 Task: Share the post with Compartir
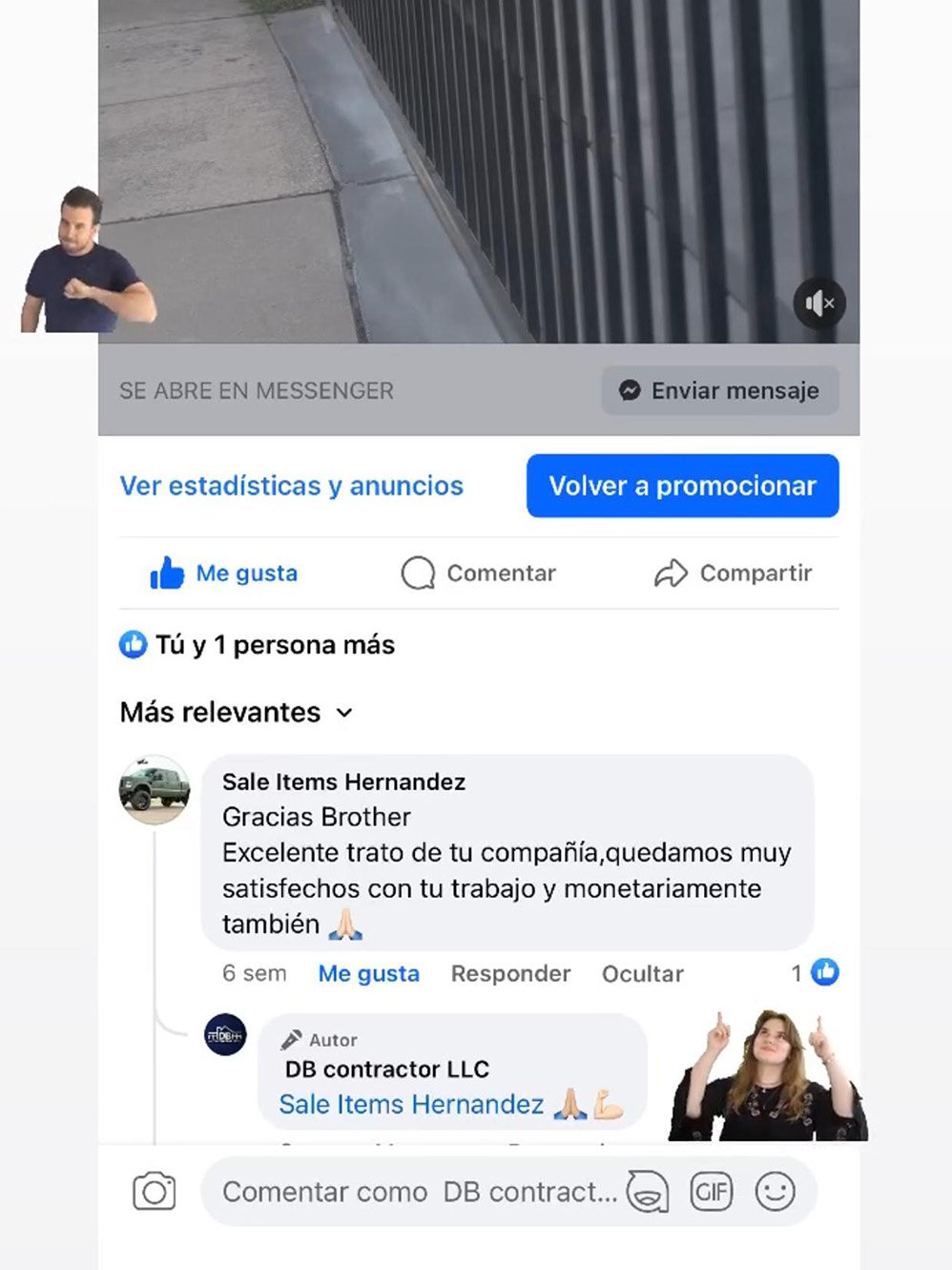click(733, 573)
